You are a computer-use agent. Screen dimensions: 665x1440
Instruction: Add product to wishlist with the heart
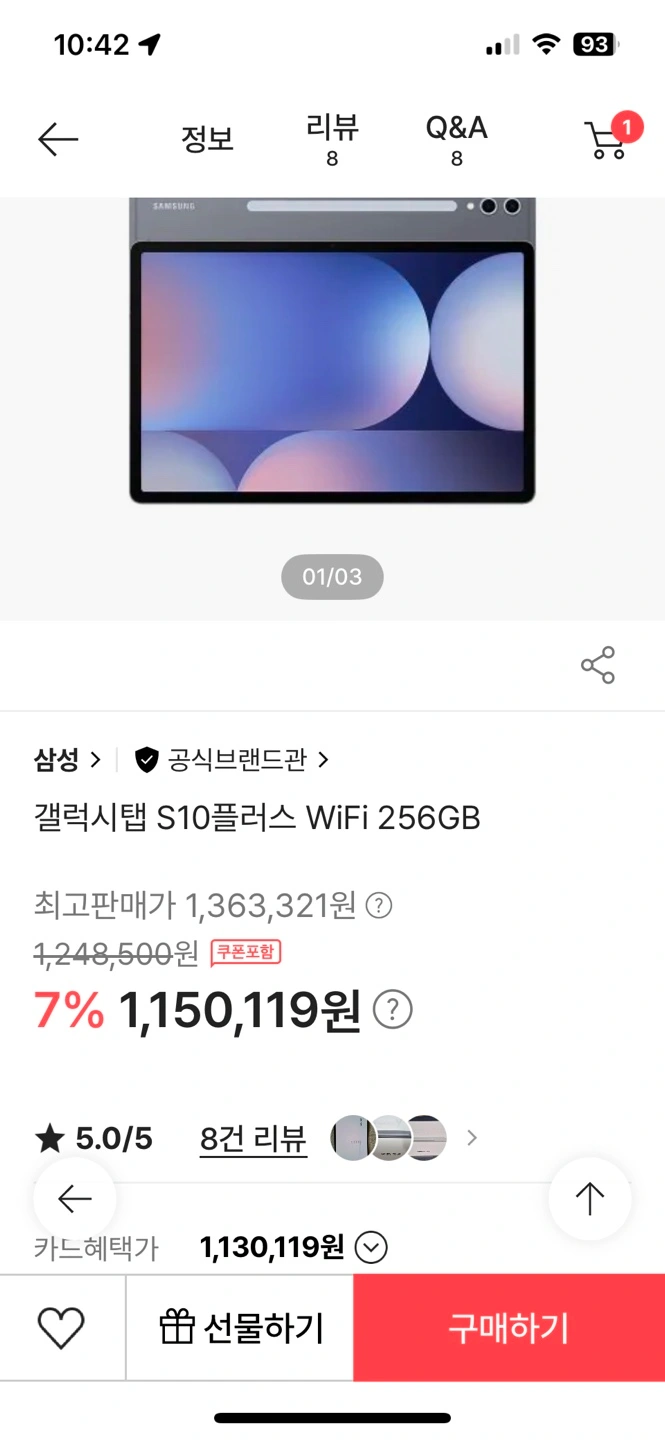coord(62,1328)
